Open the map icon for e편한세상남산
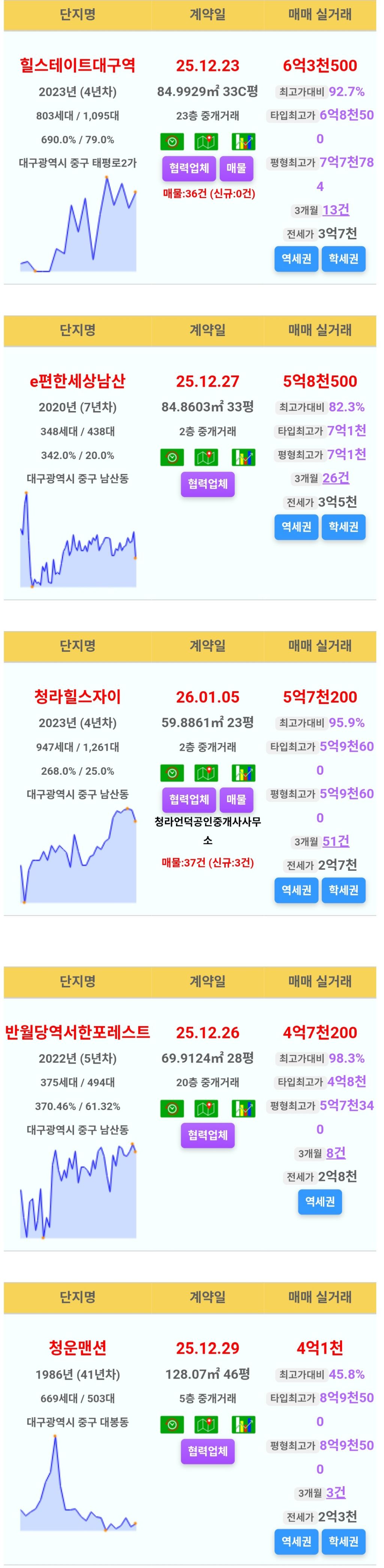The height and width of the screenshot is (1568, 384). click(x=207, y=457)
